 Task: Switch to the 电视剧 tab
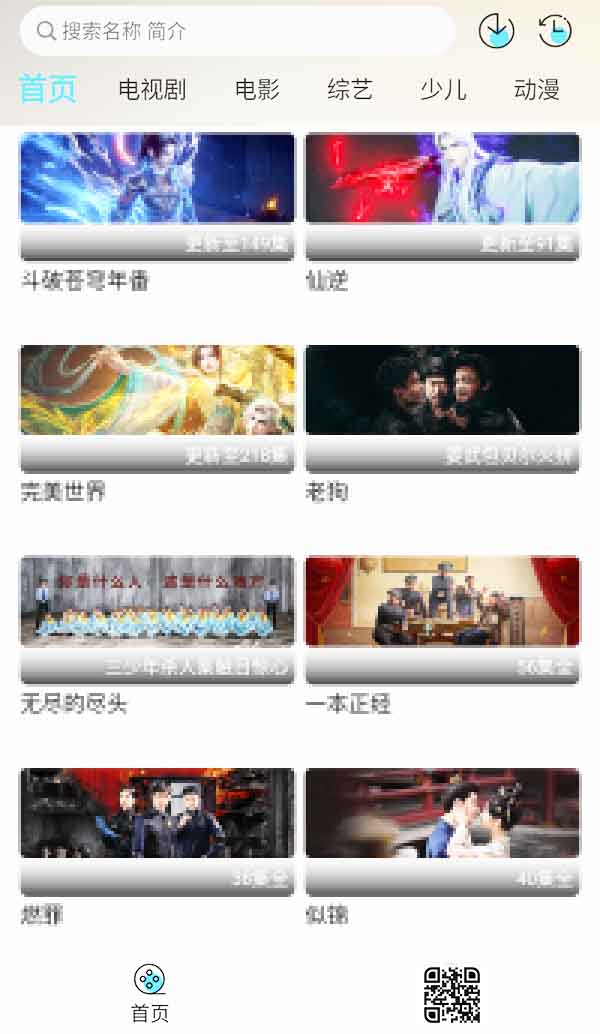[152, 90]
